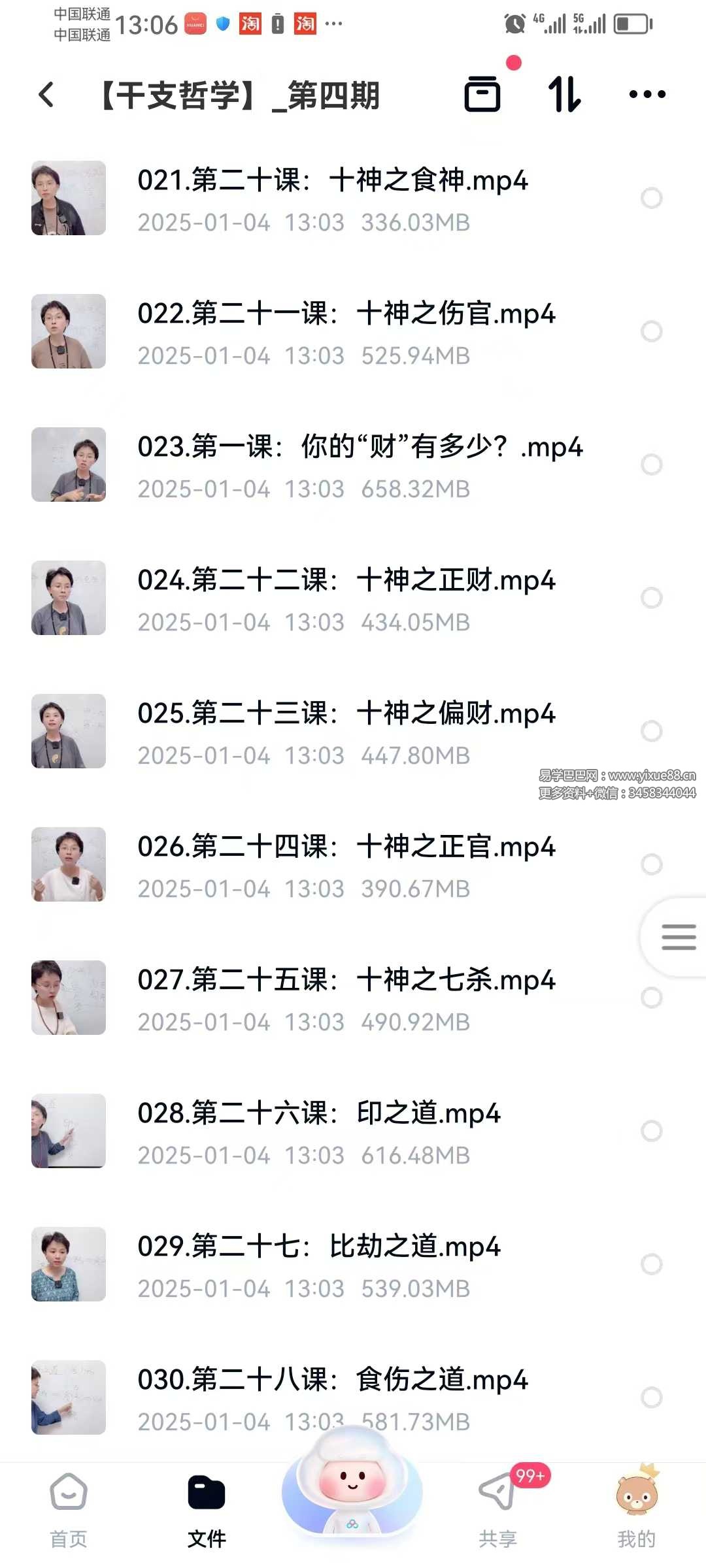Select the checkbox for 024 十神之正财.mp4
This screenshot has width=706, height=1568.
[x=652, y=598]
